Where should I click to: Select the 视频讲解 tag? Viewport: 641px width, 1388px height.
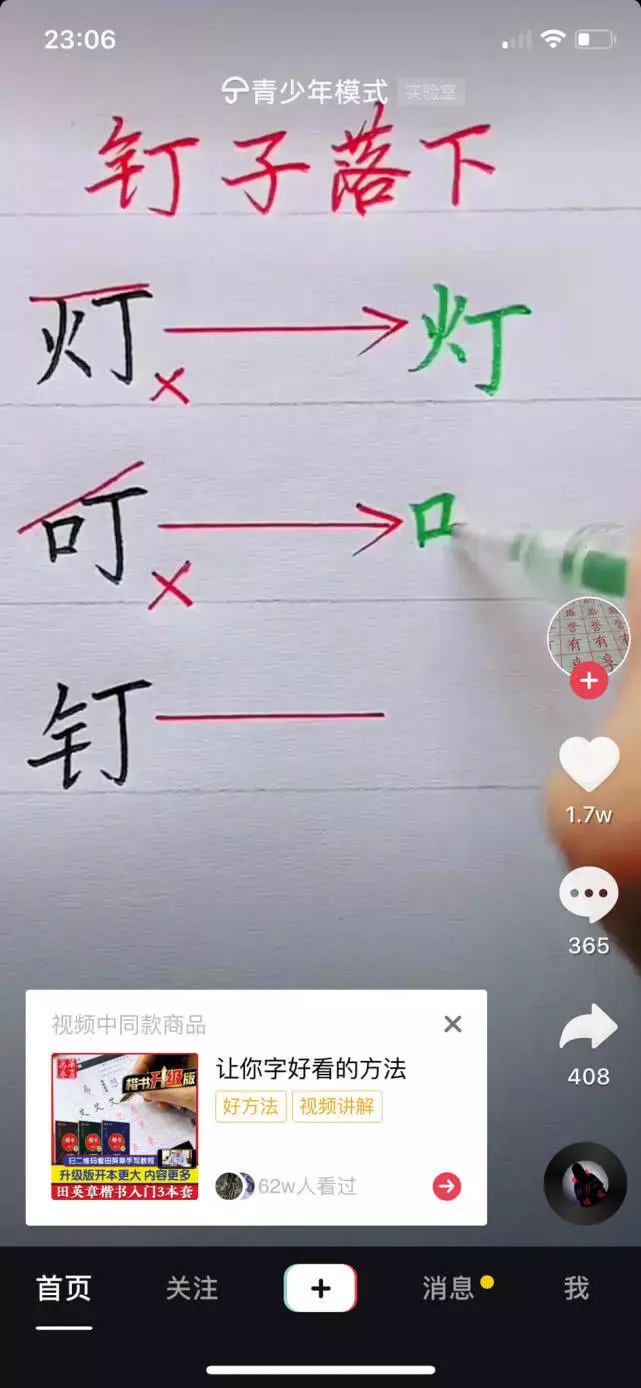(337, 1107)
